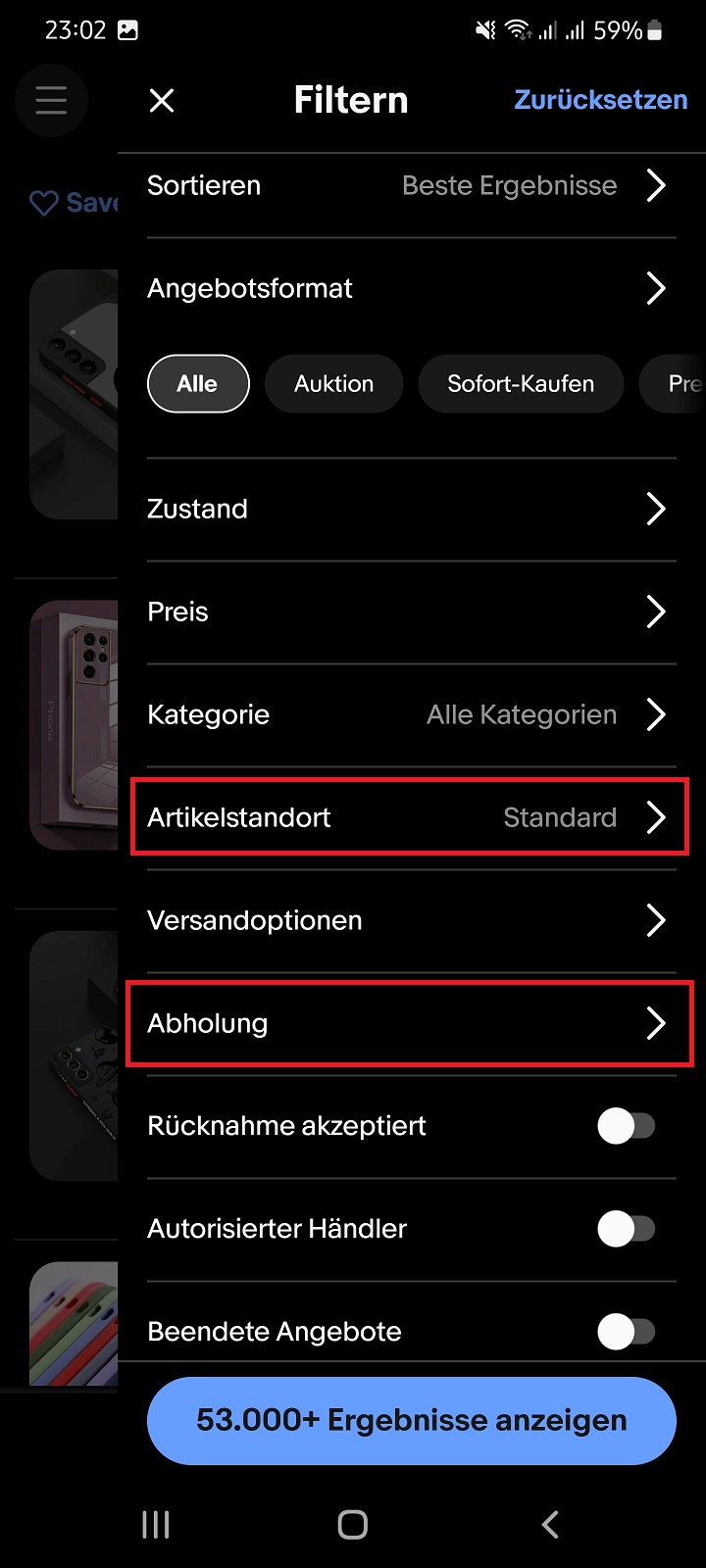Open the Preis filter
Viewport: 706px width, 1568px height.
click(x=412, y=612)
